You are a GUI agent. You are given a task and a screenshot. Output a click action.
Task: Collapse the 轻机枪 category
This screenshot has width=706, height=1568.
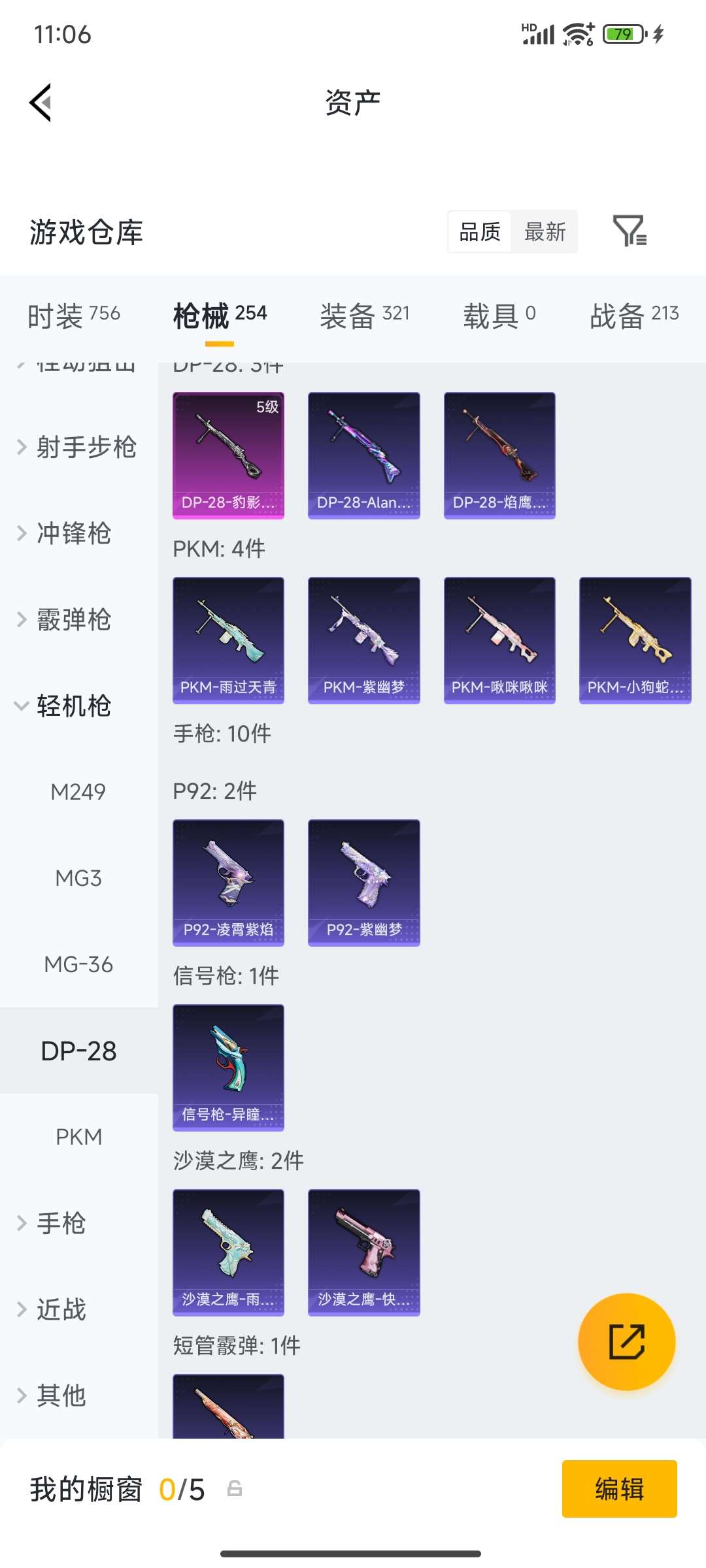pos(63,706)
